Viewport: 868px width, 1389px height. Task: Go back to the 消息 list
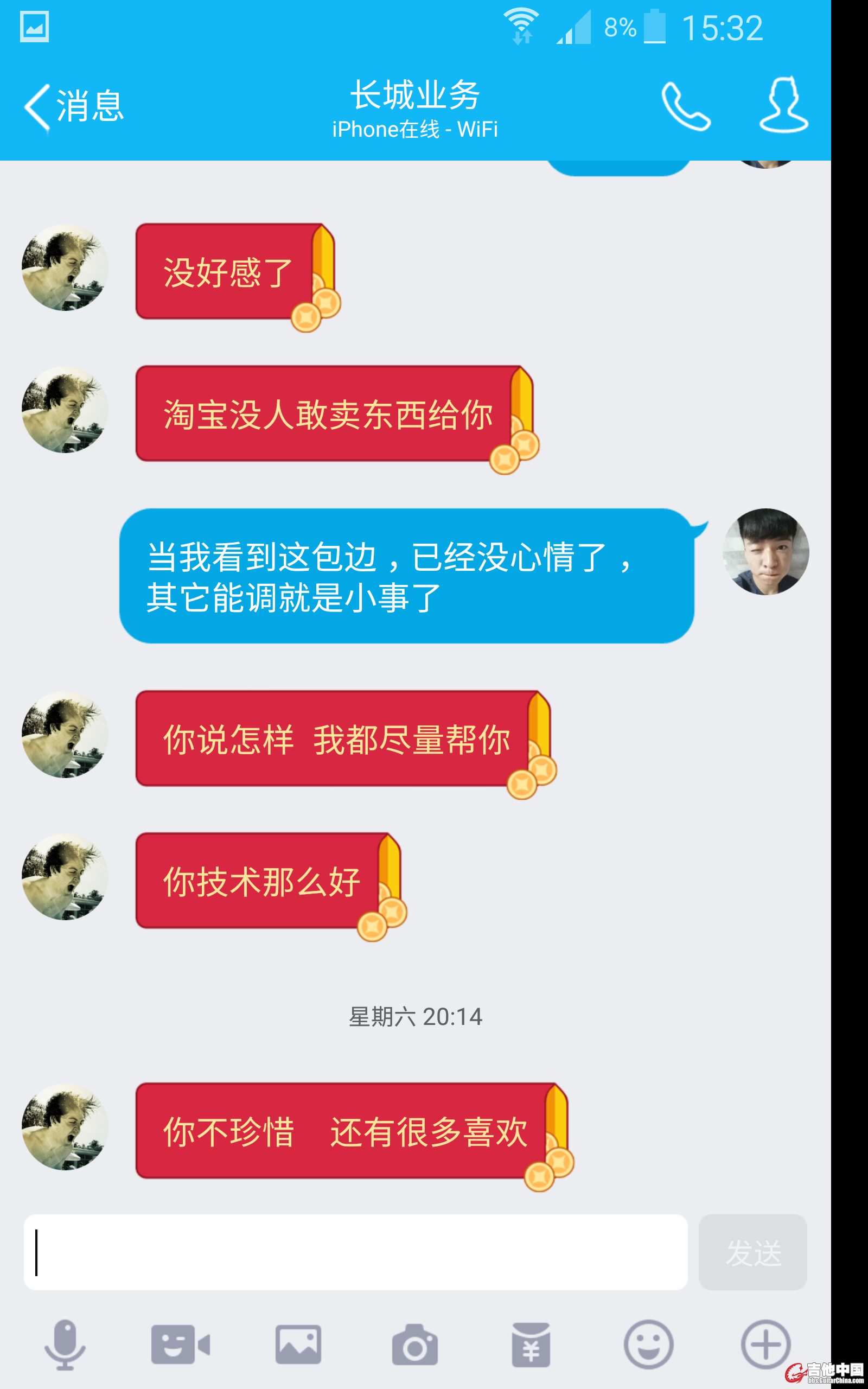73,107
